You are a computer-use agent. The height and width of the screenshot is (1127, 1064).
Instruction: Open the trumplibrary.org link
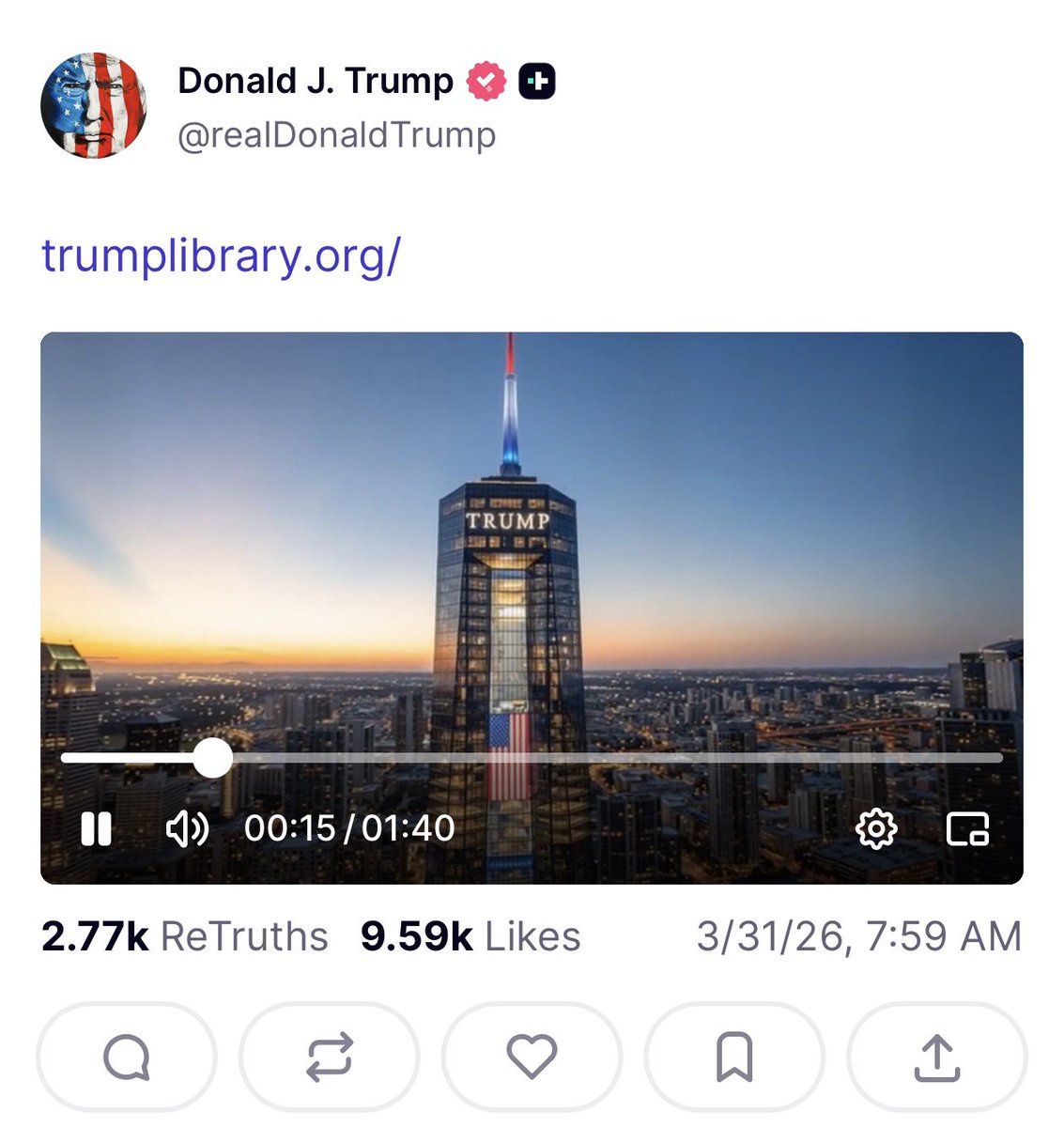[221, 255]
